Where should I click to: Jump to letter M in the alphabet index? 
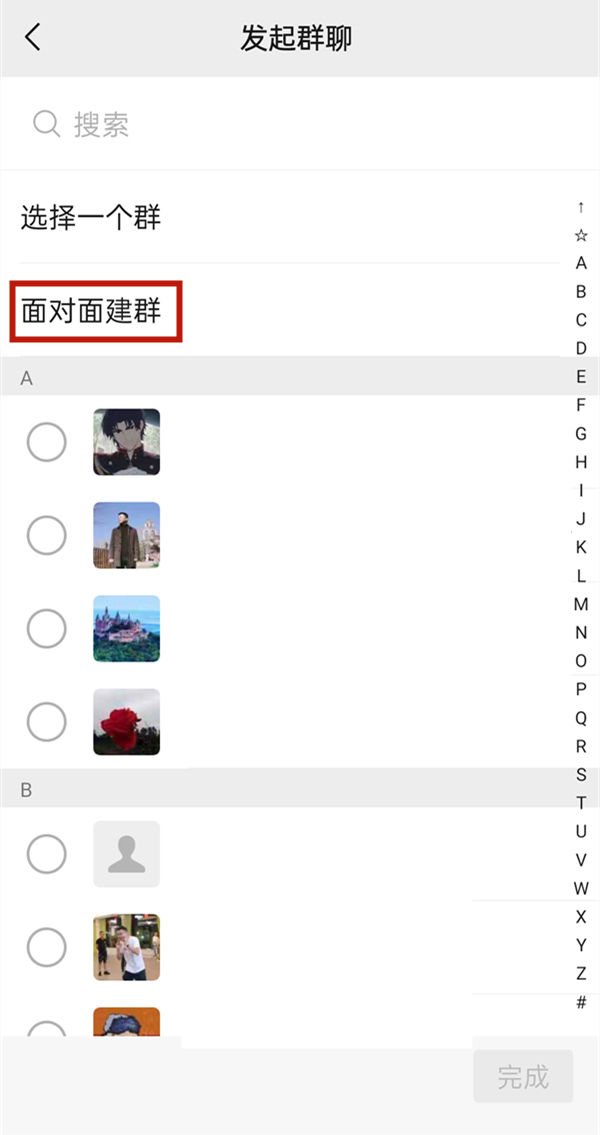(581, 604)
